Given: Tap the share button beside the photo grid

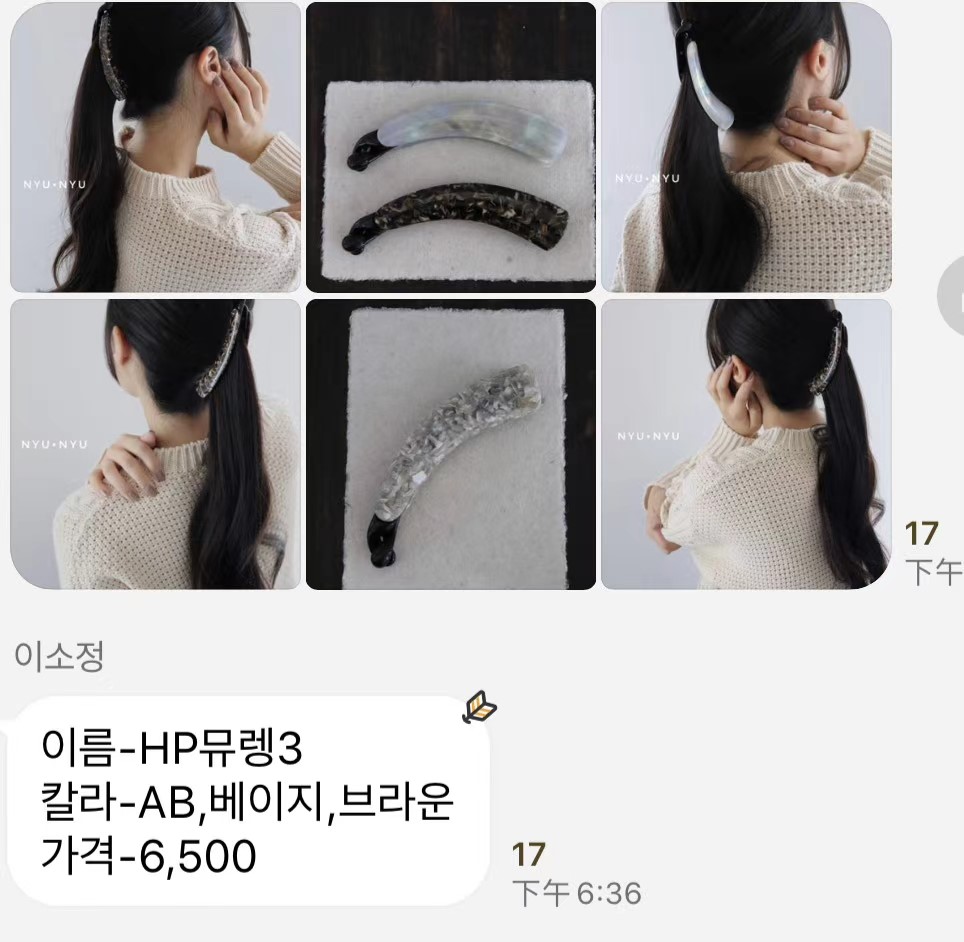Looking at the screenshot, I should pos(953,297).
